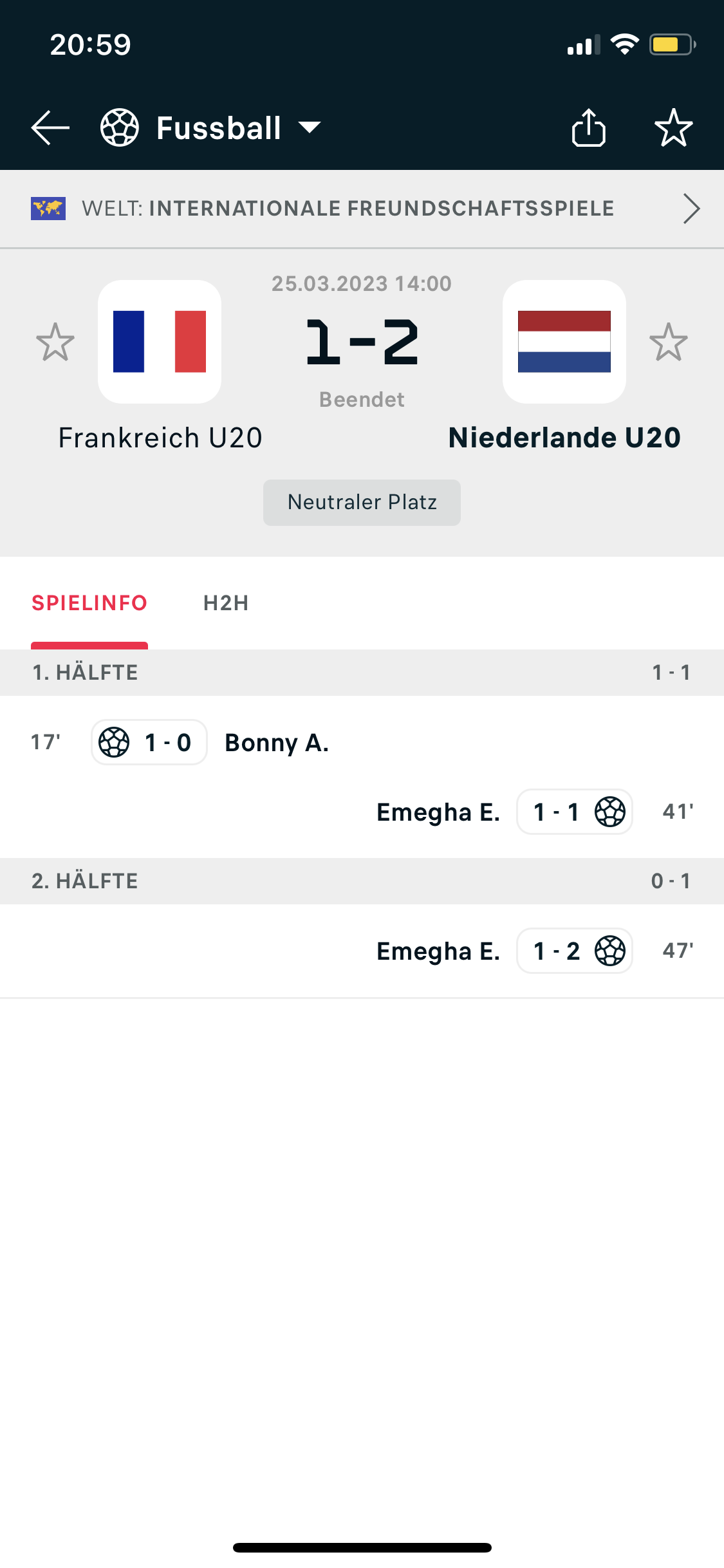This screenshot has width=724, height=1568.
Task: Go back using the top-left arrow
Action: click(50, 127)
